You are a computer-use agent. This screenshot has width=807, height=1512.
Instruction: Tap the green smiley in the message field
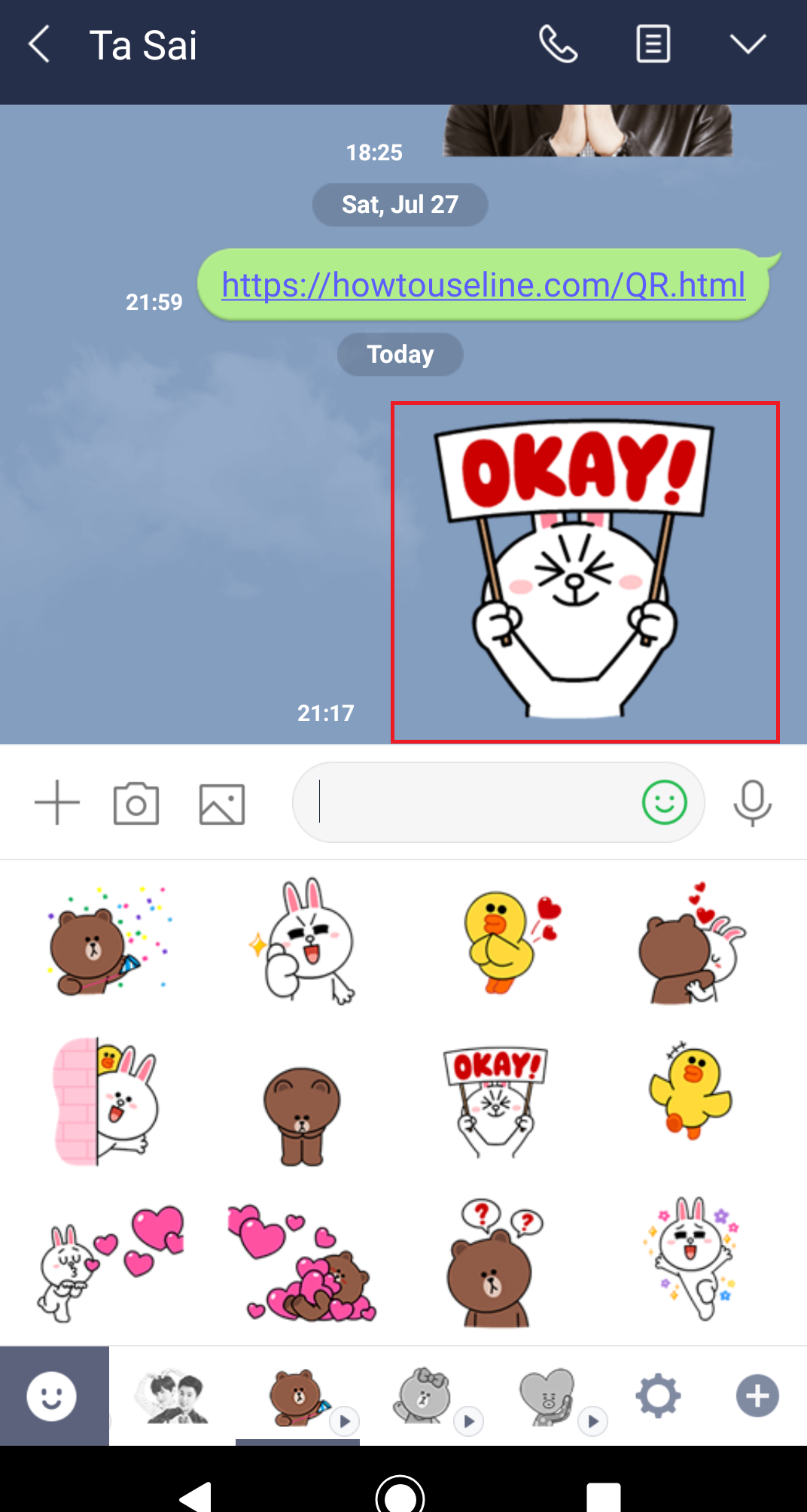pos(664,802)
